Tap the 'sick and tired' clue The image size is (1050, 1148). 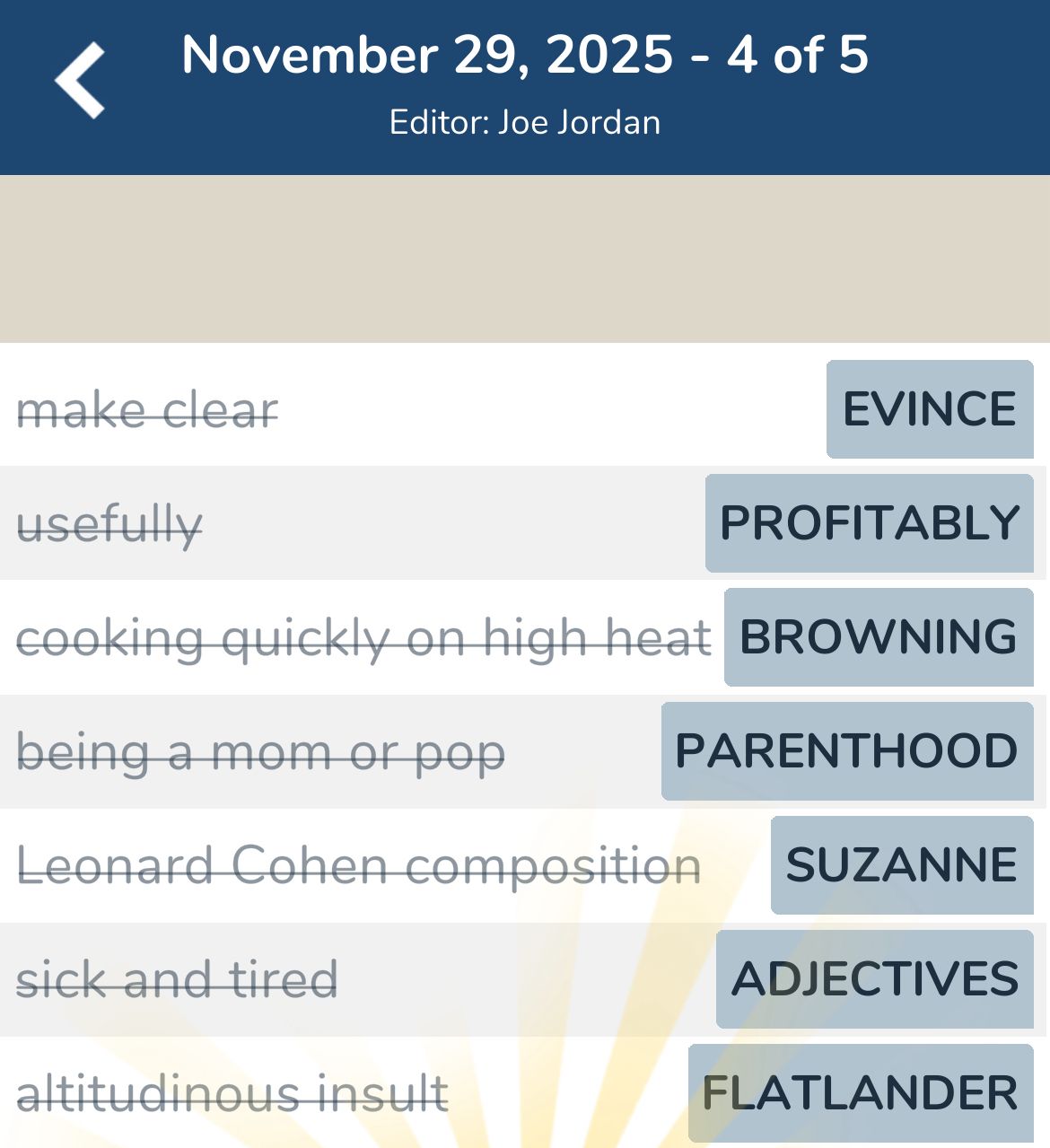click(178, 978)
